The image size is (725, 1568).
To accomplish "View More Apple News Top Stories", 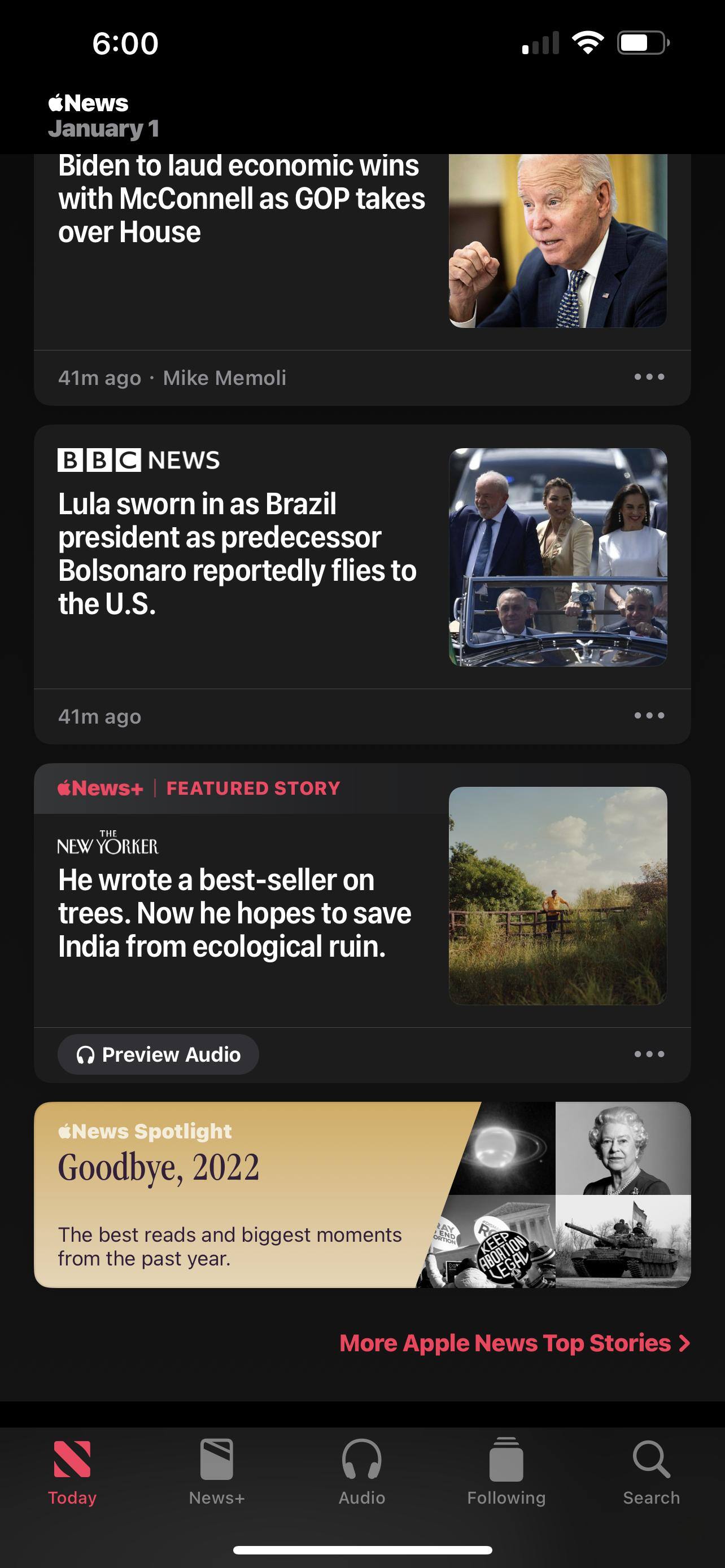I will click(x=514, y=1343).
